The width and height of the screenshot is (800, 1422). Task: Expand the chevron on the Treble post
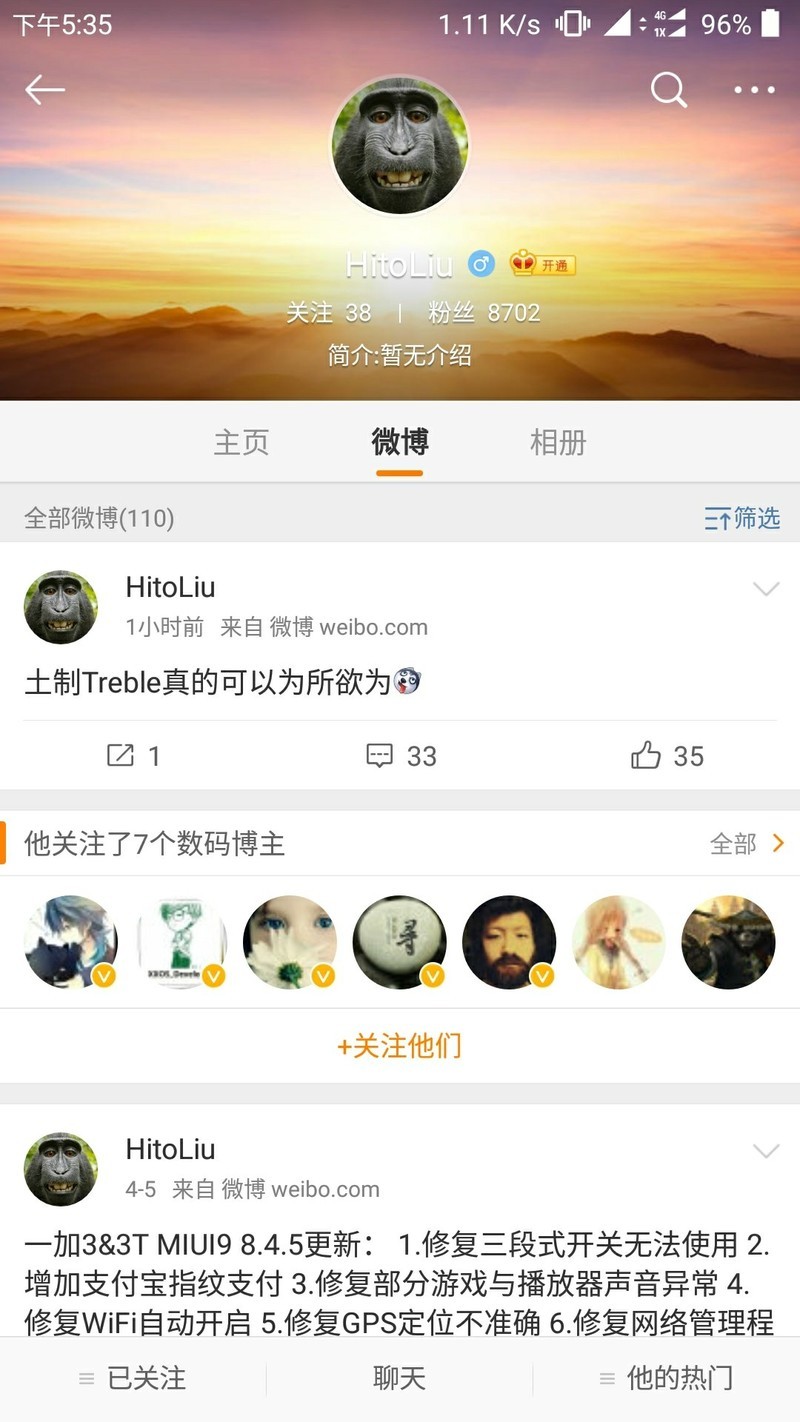[x=765, y=590]
